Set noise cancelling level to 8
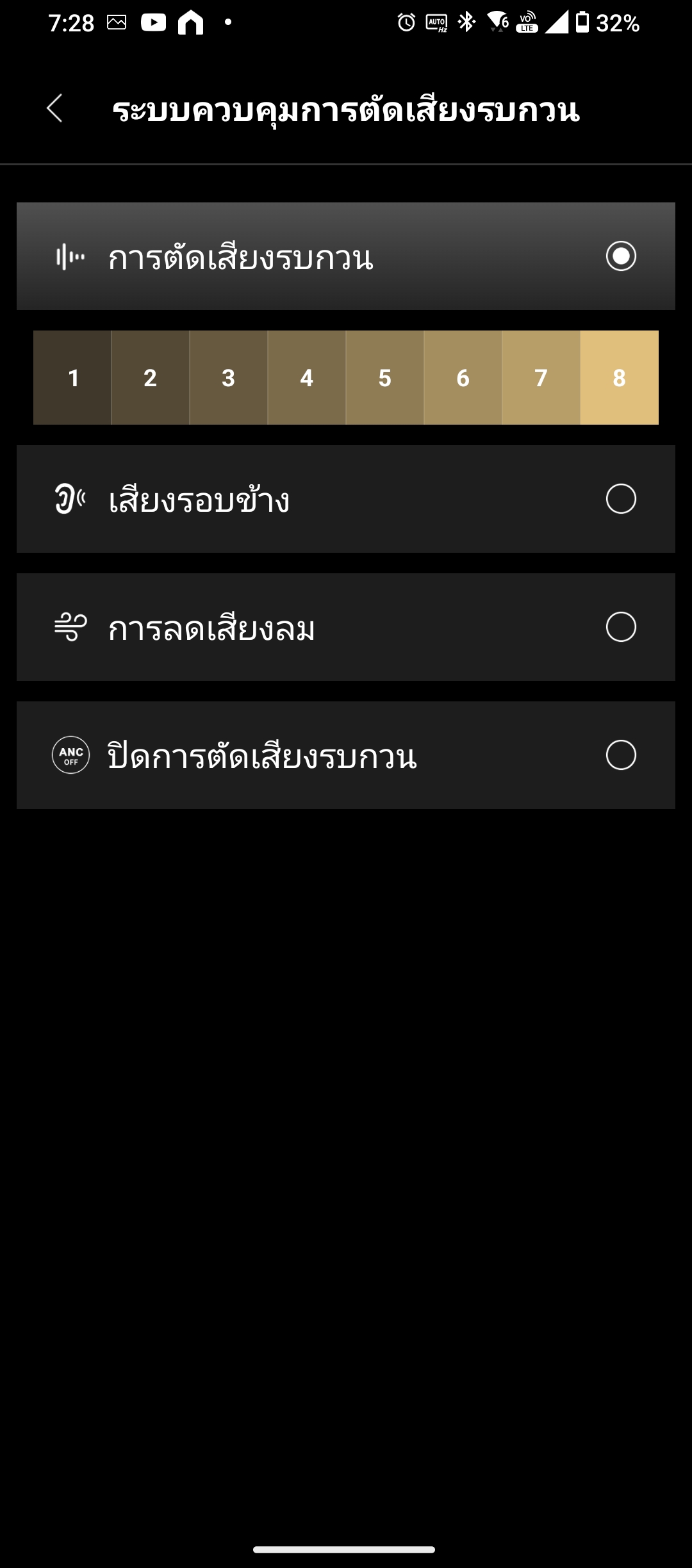 pyautogui.click(x=620, y=378)
